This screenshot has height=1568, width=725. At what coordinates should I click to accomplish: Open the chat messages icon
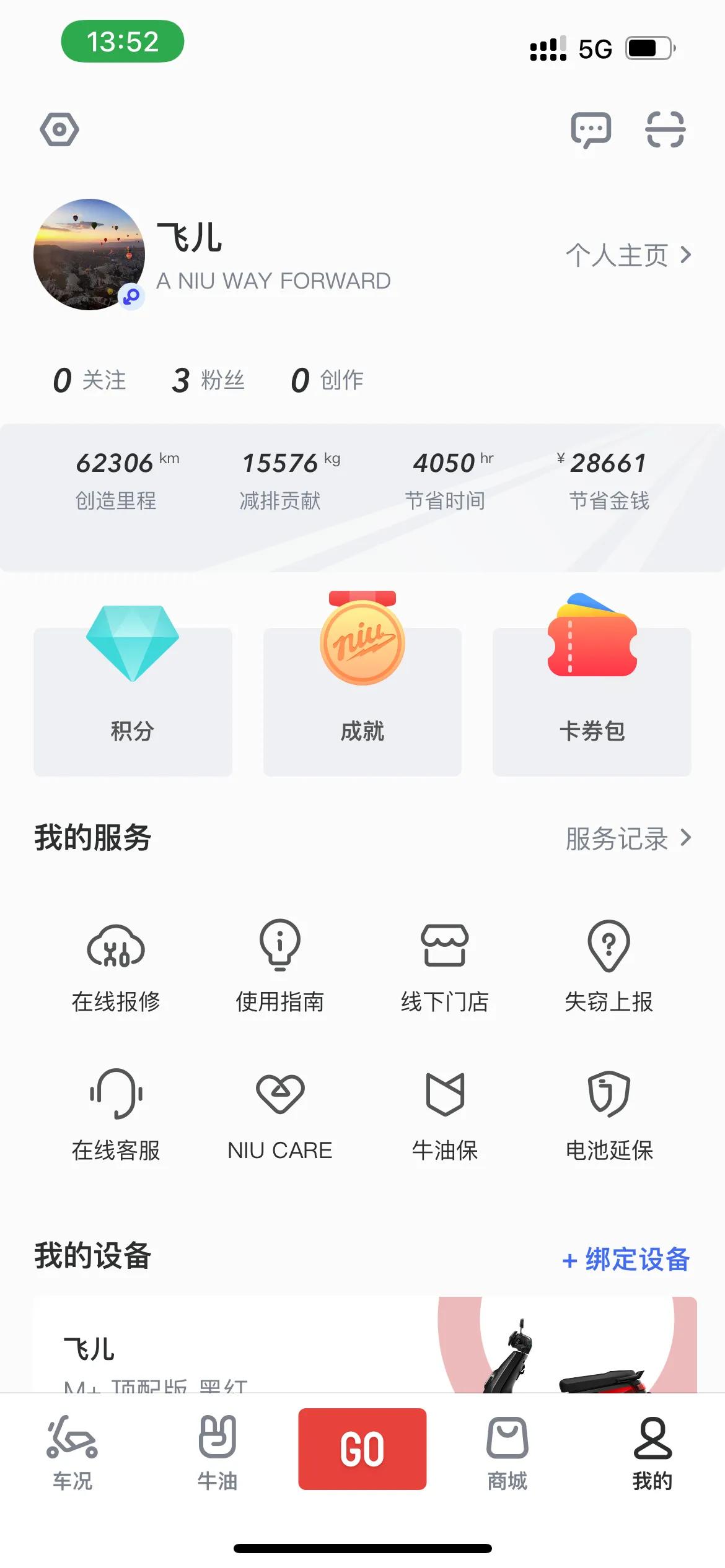(x=592, y=129)
